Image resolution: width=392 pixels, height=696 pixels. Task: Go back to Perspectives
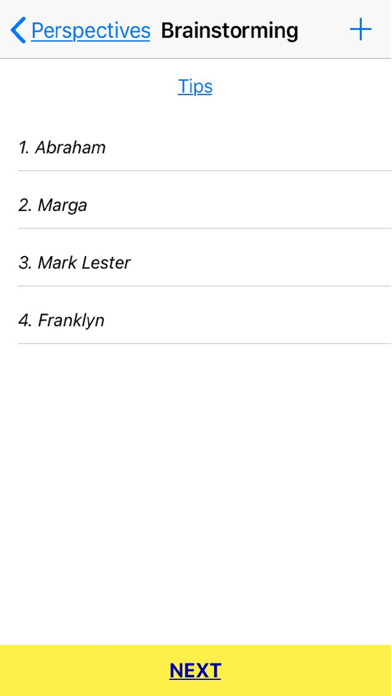80,31
